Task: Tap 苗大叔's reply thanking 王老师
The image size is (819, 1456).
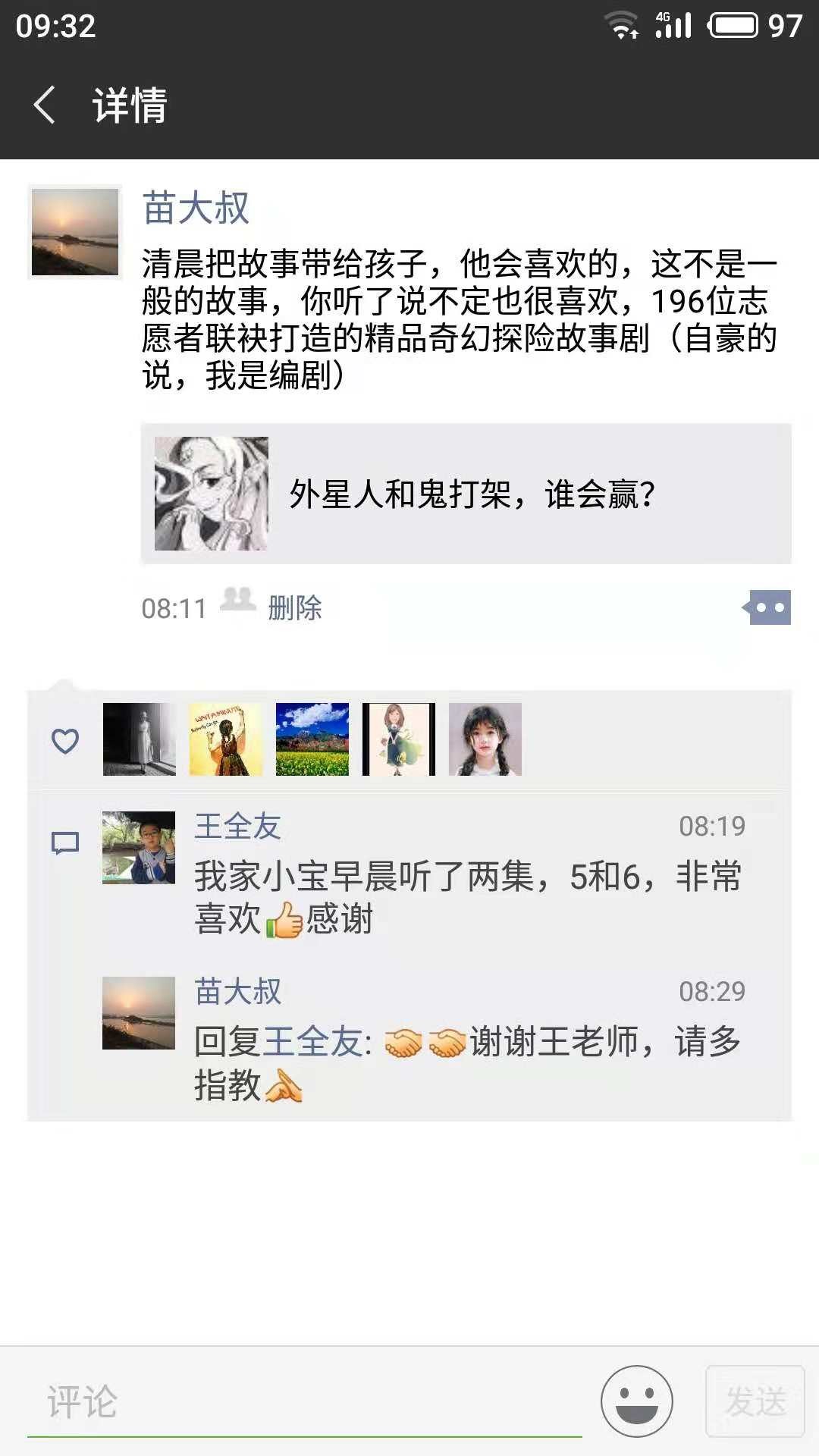Action: coord(467,1062)
